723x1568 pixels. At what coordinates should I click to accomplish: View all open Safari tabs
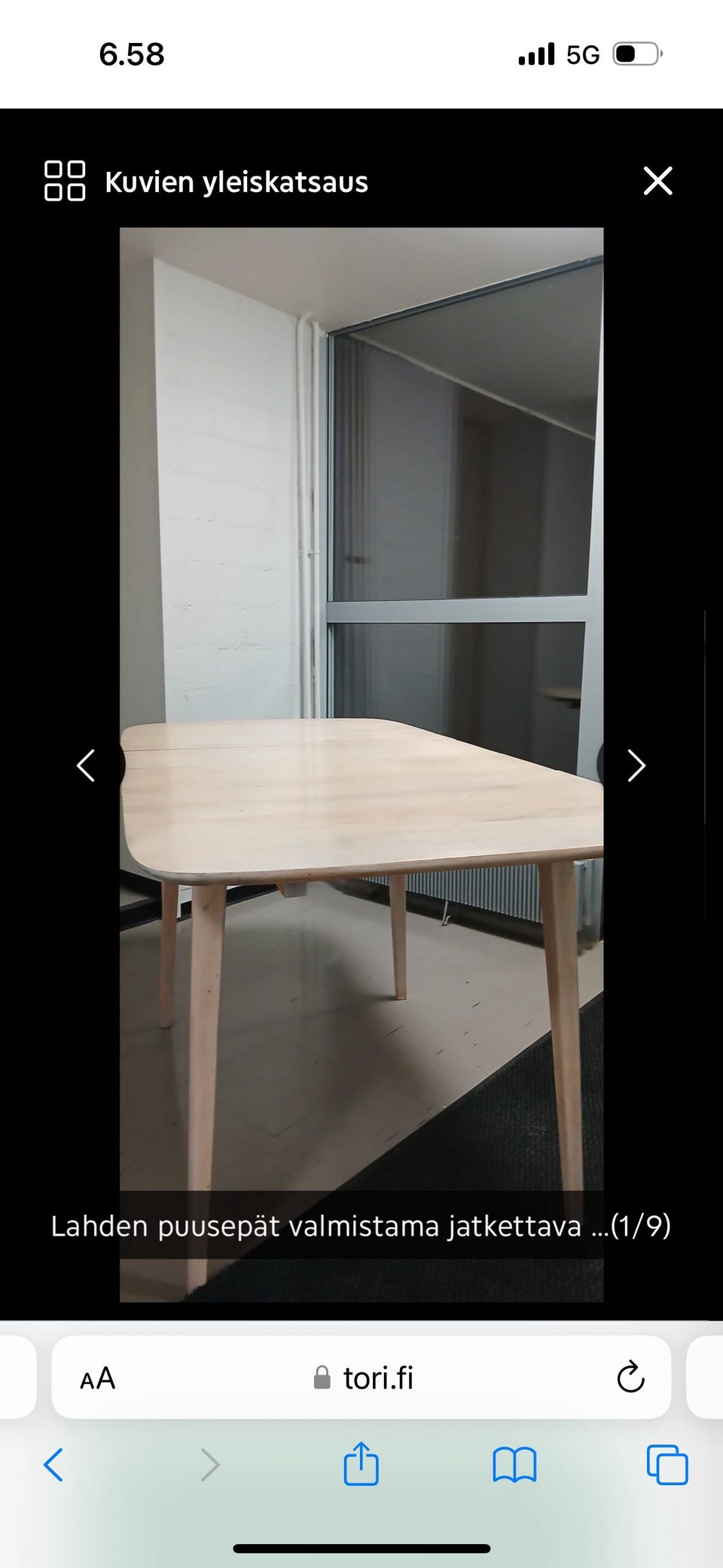[667, 1465]
